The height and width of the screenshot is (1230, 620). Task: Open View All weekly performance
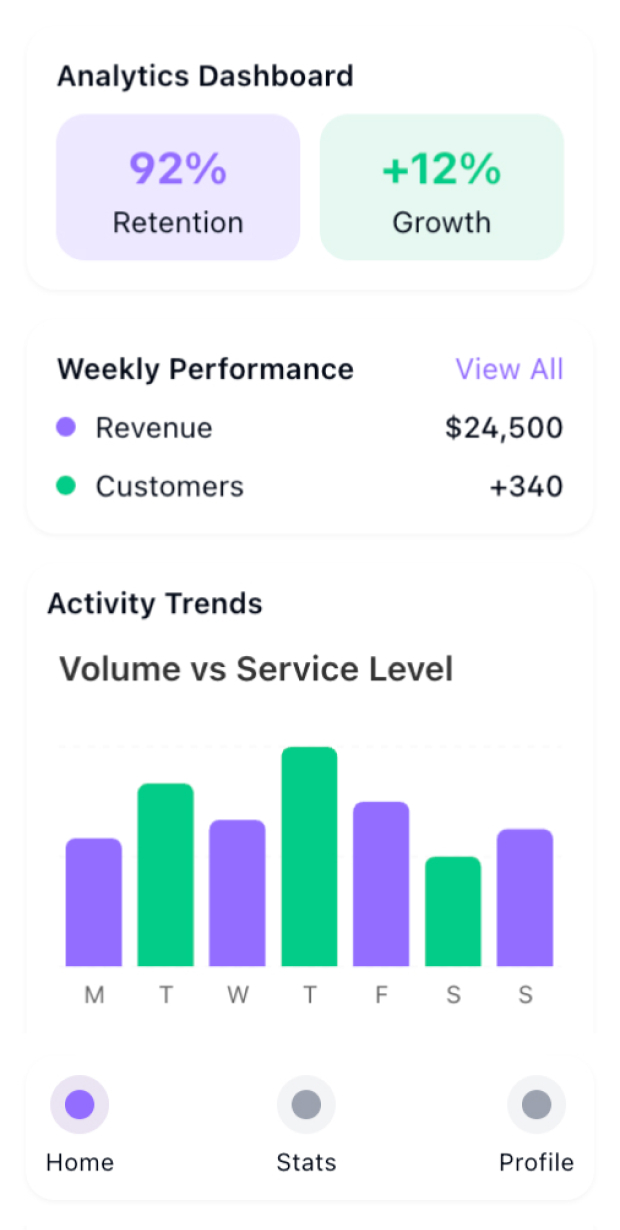click(x=509, y=369)
